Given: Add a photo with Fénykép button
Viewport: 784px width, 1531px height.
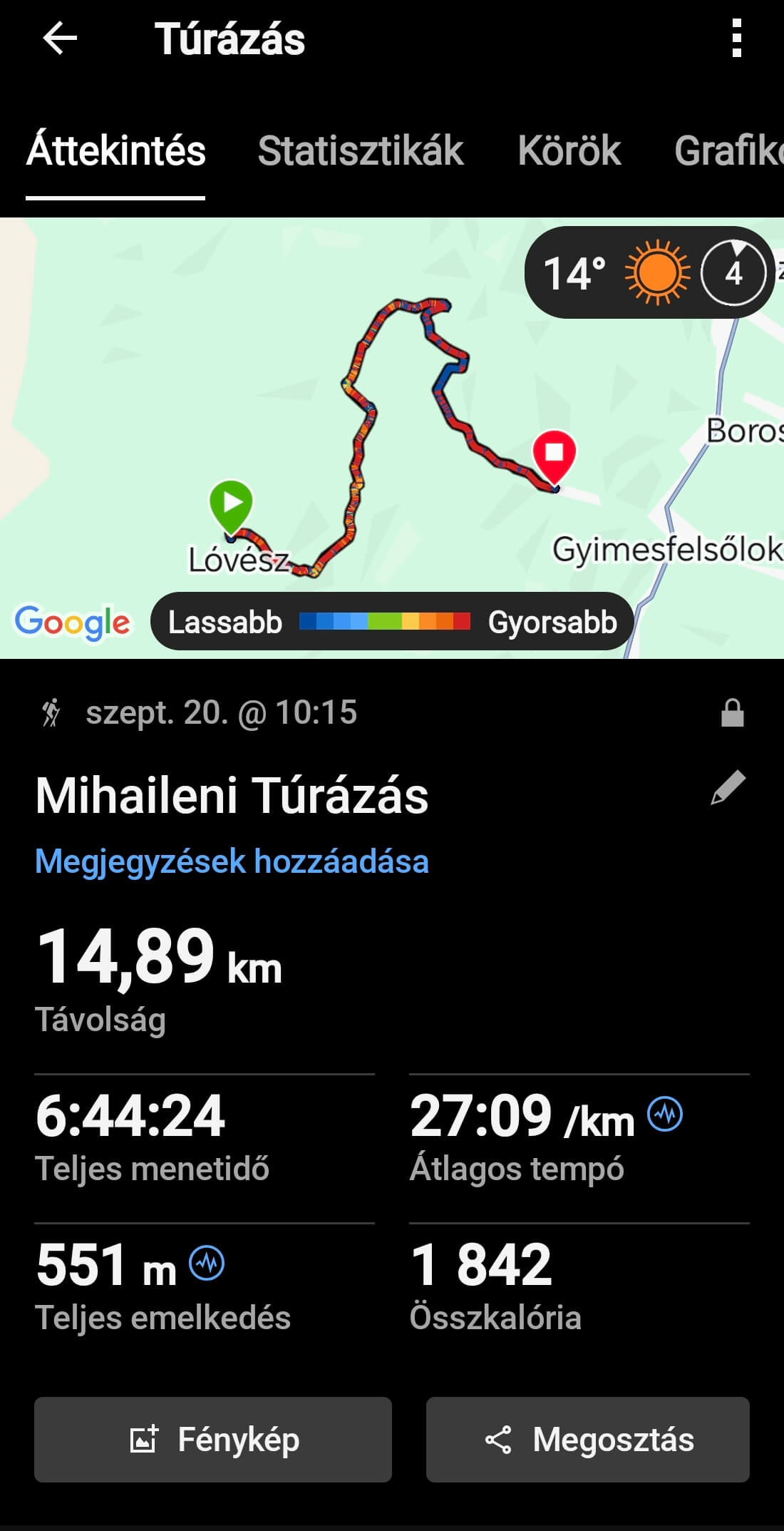Looking at the screenshot, I should [213, 1439].
